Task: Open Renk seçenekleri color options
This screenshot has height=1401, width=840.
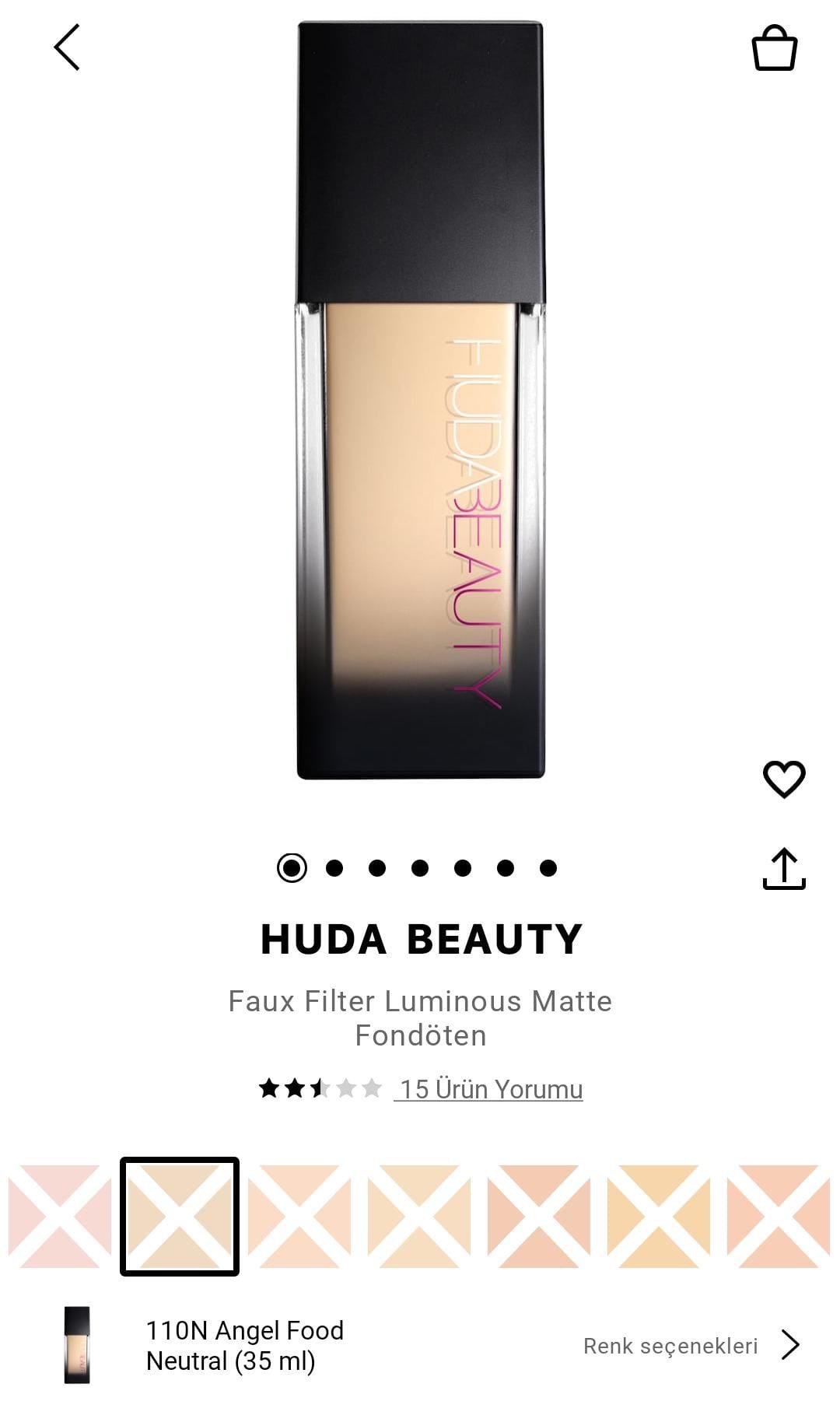Action: point(691,1346)
